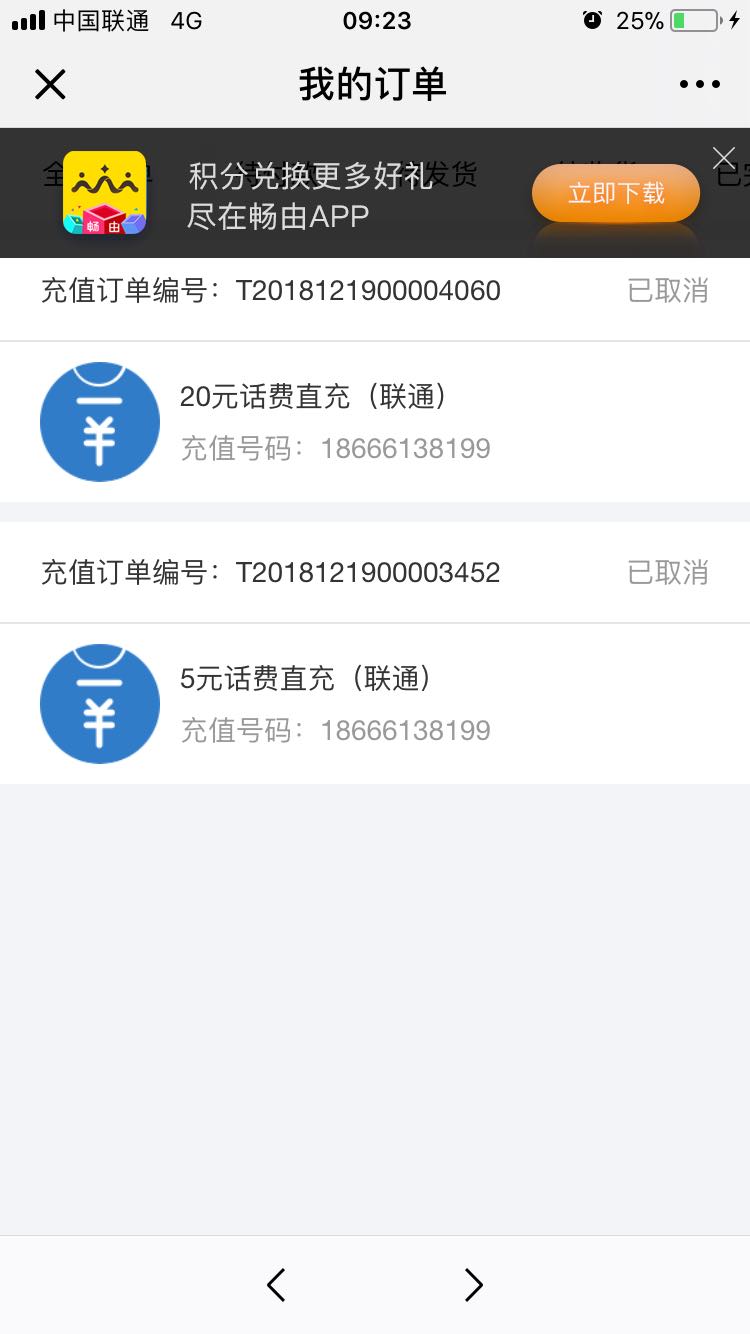Tap the 4G network indicator
Screen dimensions: 750x1334
coord(185,19)
